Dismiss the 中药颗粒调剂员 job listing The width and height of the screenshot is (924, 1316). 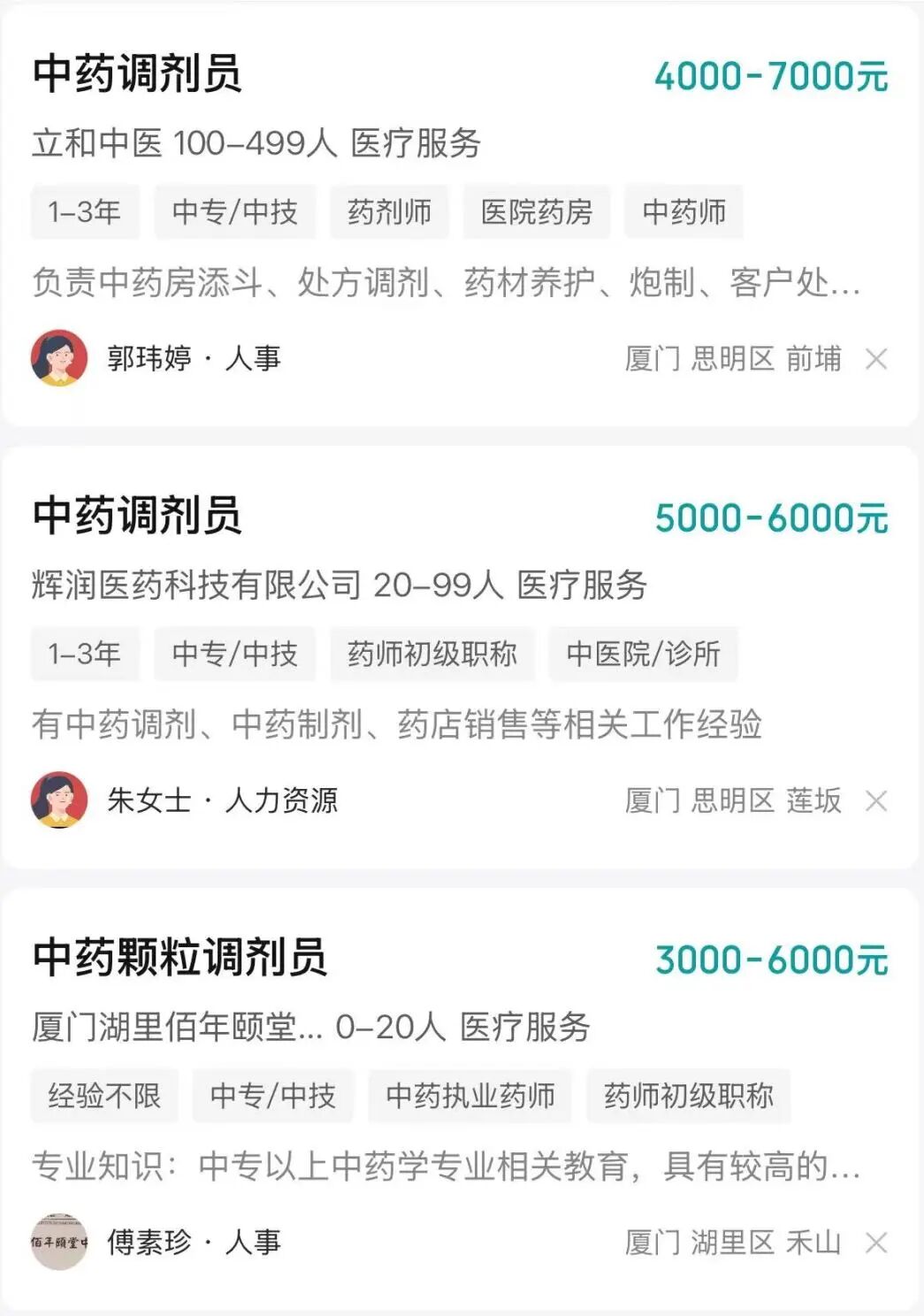876,1243
